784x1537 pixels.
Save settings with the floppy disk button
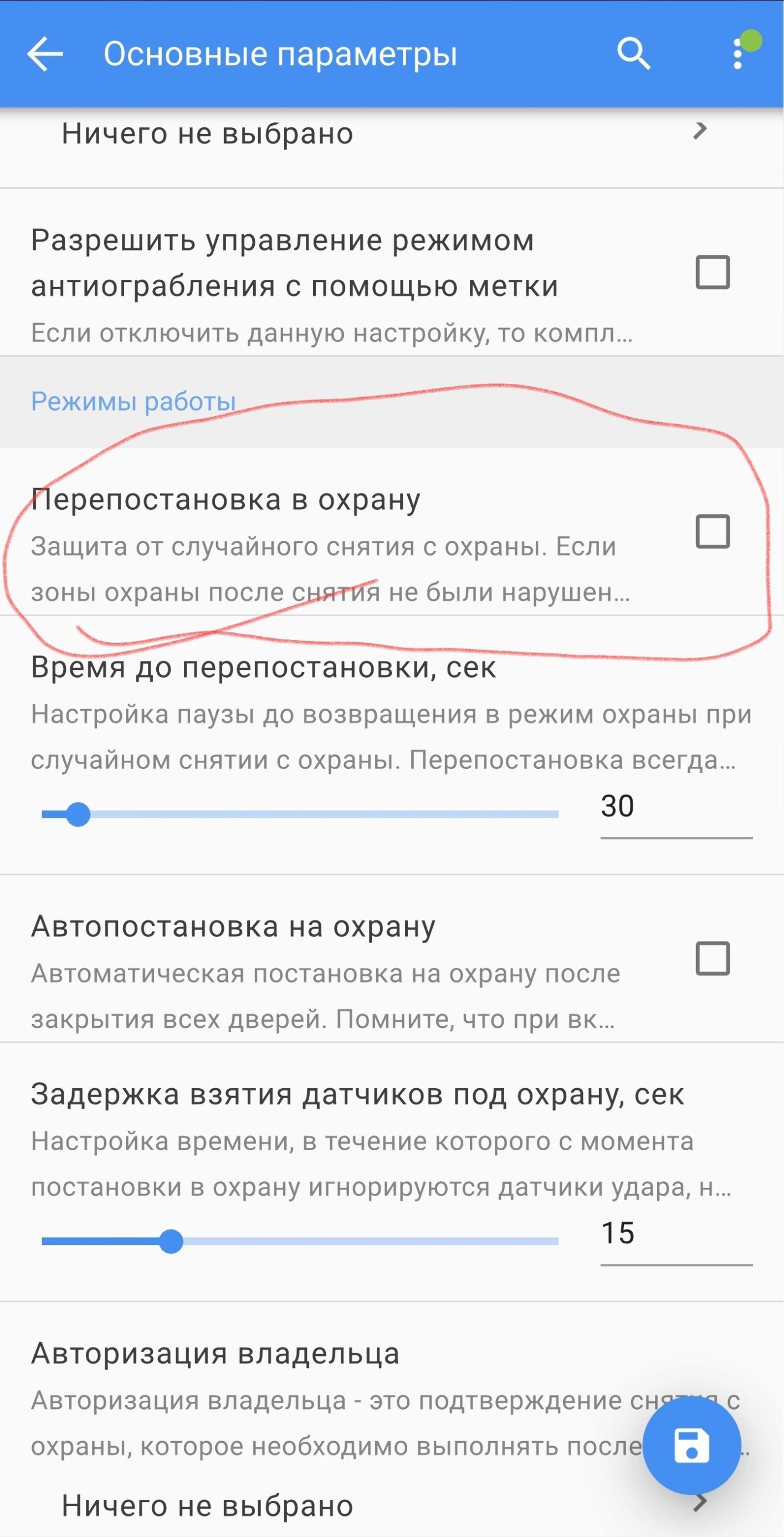[x=691, y=1446]
